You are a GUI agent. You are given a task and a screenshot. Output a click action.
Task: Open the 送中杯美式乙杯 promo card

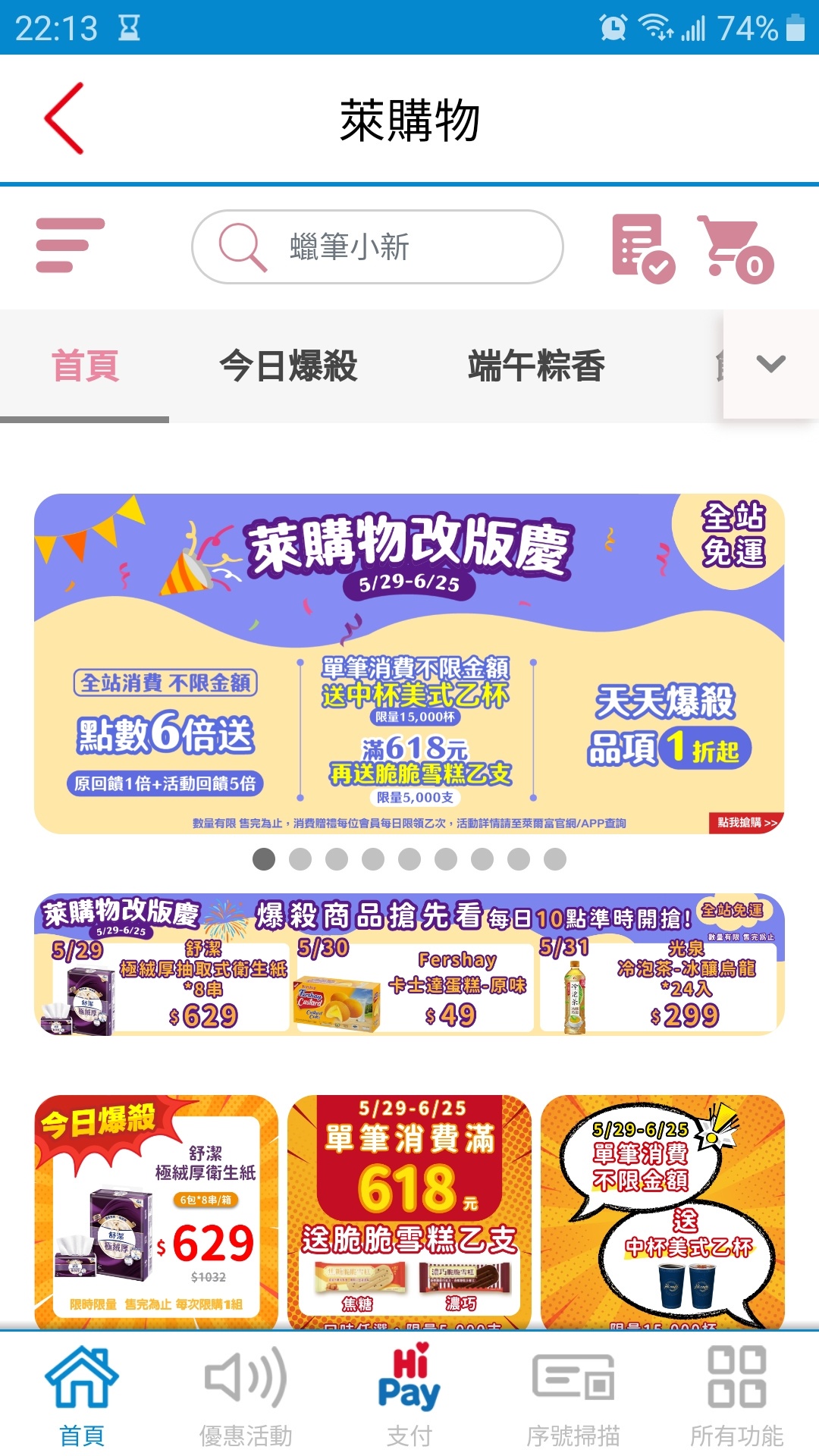(x=663, y=1211)
